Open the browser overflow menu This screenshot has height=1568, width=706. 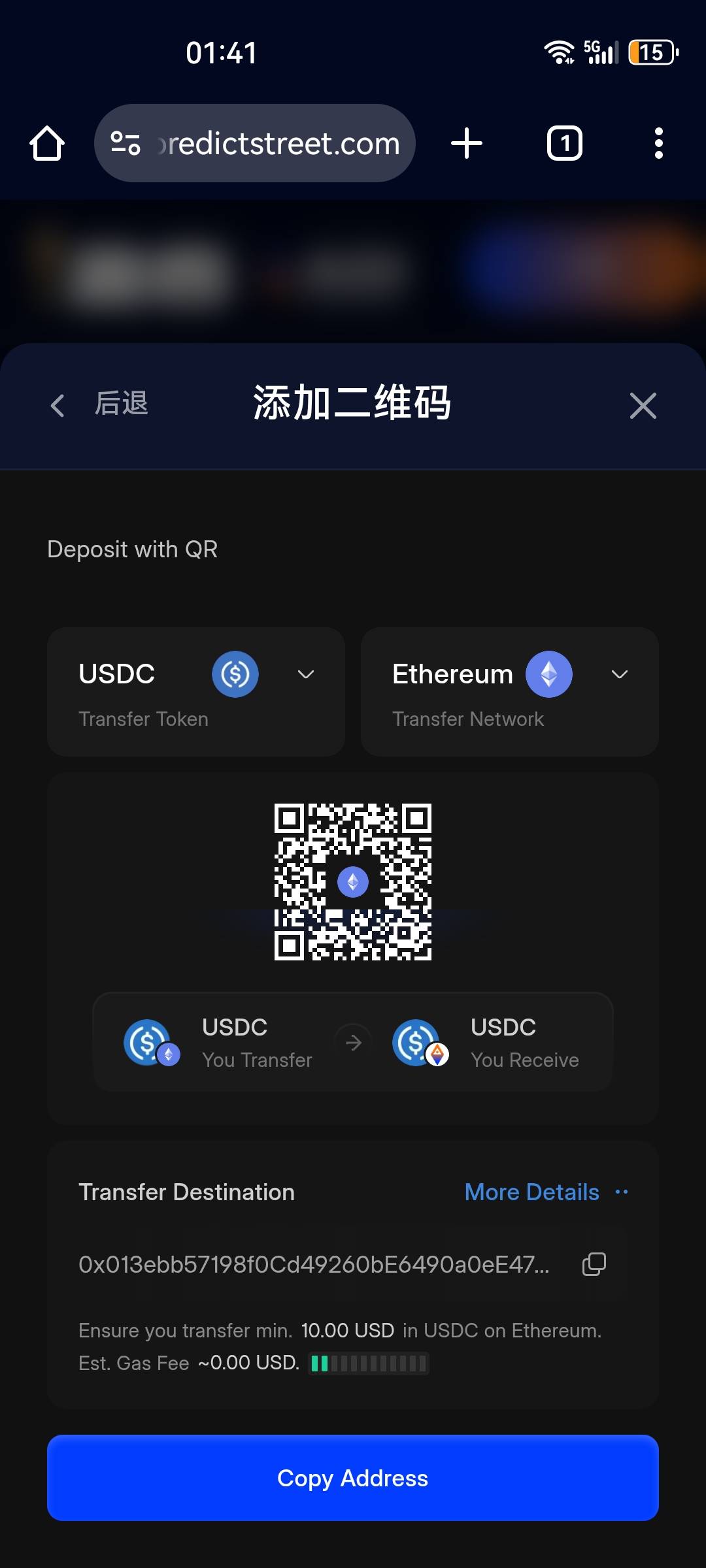click(x=659, y=143)
